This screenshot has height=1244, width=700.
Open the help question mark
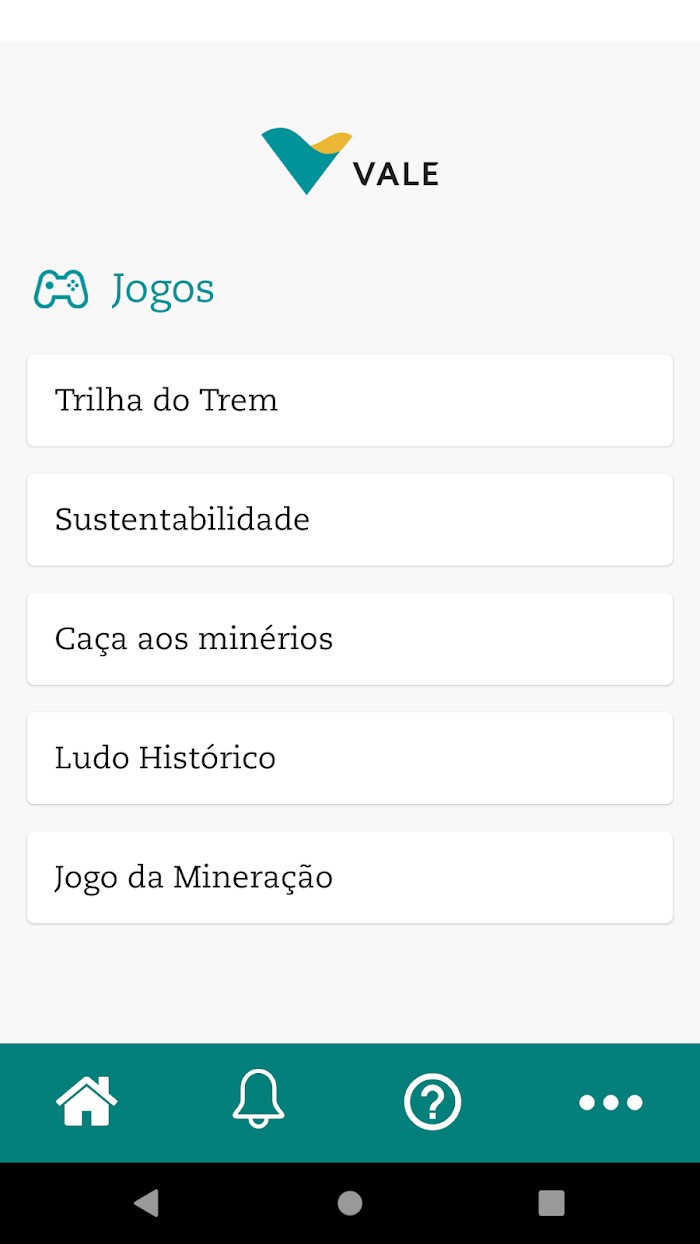point(432,1102)
